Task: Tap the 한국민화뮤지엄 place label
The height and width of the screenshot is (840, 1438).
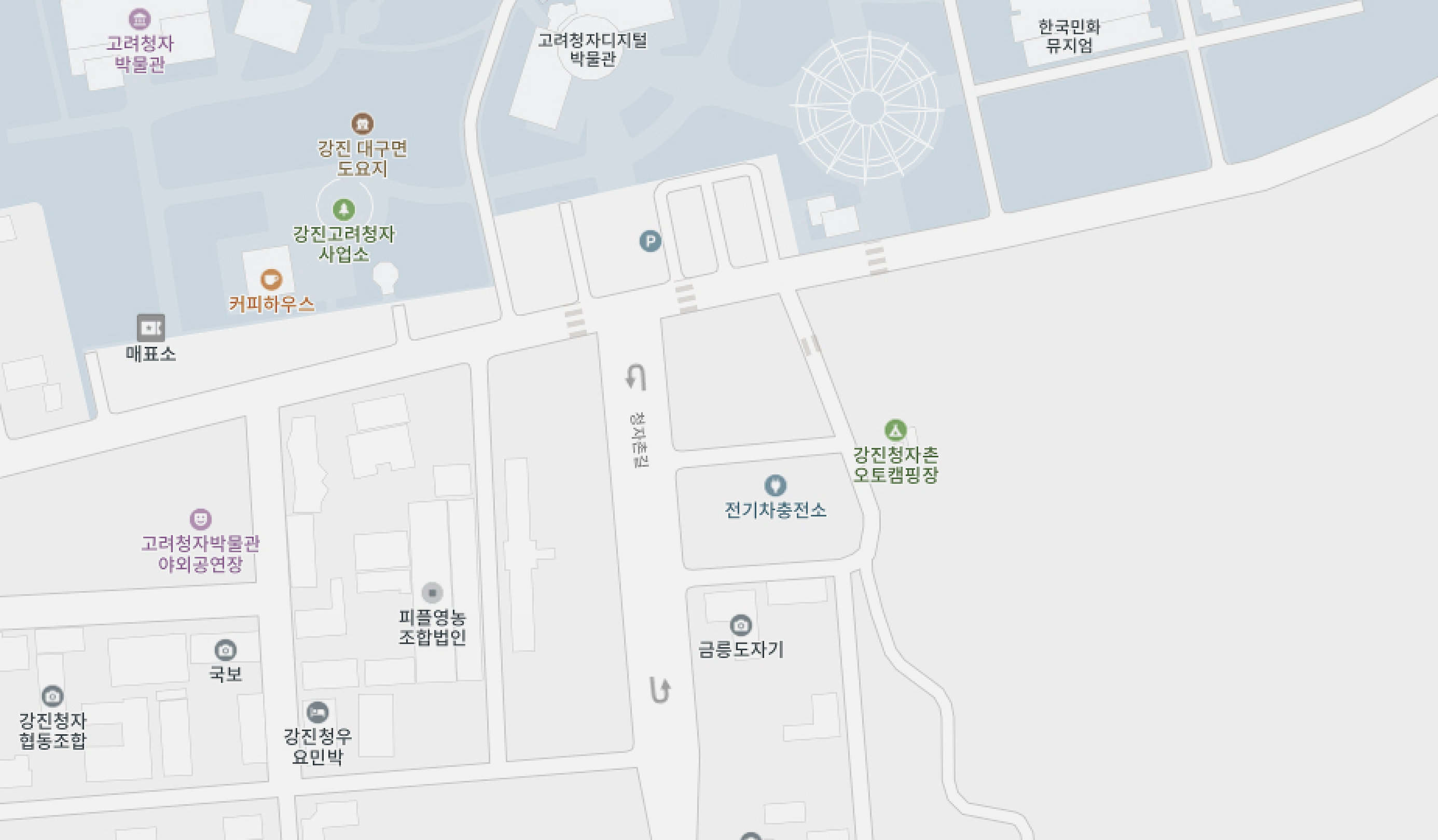Action: [x=1068, y=36]
